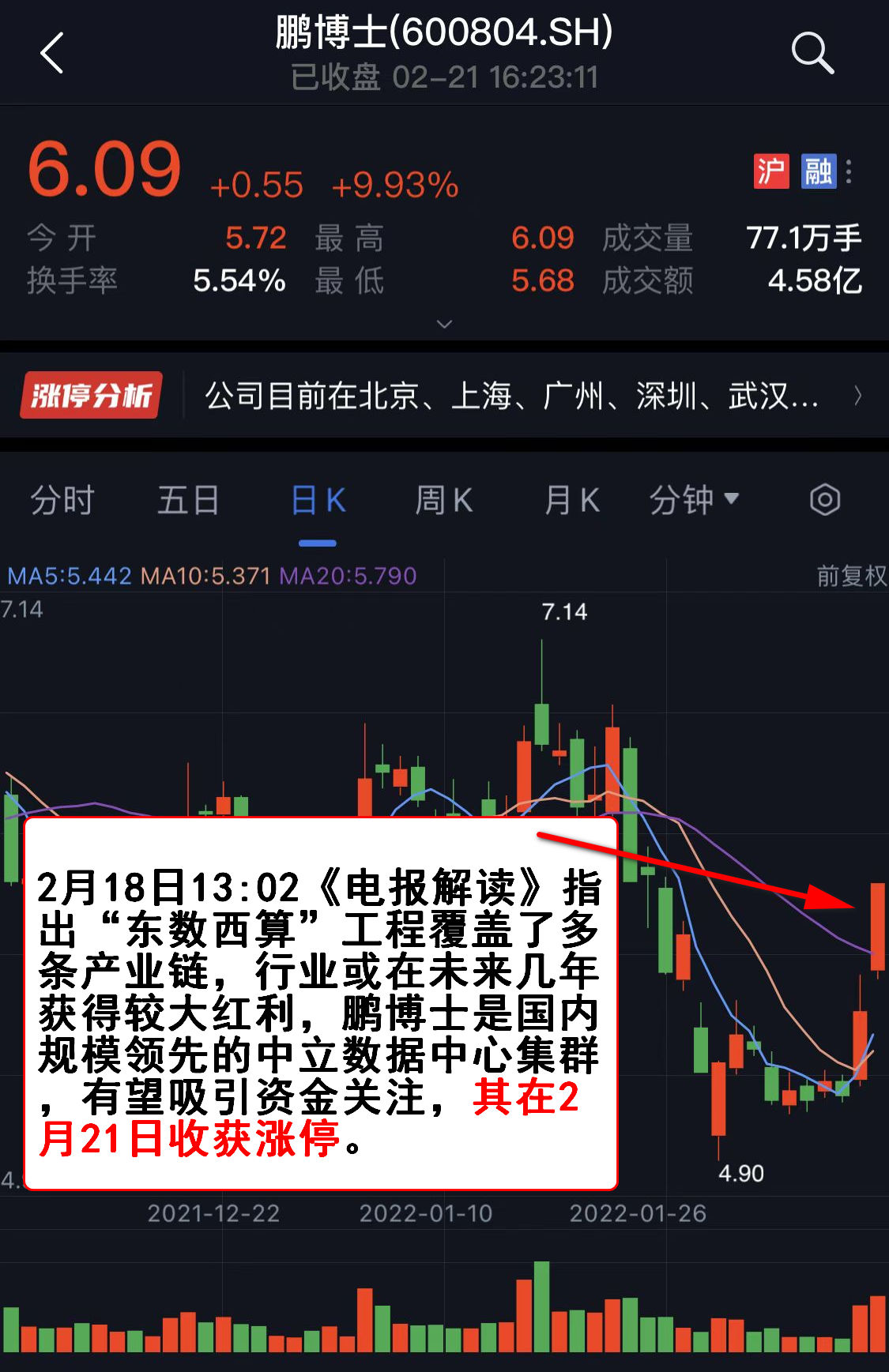Open chart settings hexagon icon
This screenshot has width=889, height=1372.
pyautogui.click(x=824, y=500)
